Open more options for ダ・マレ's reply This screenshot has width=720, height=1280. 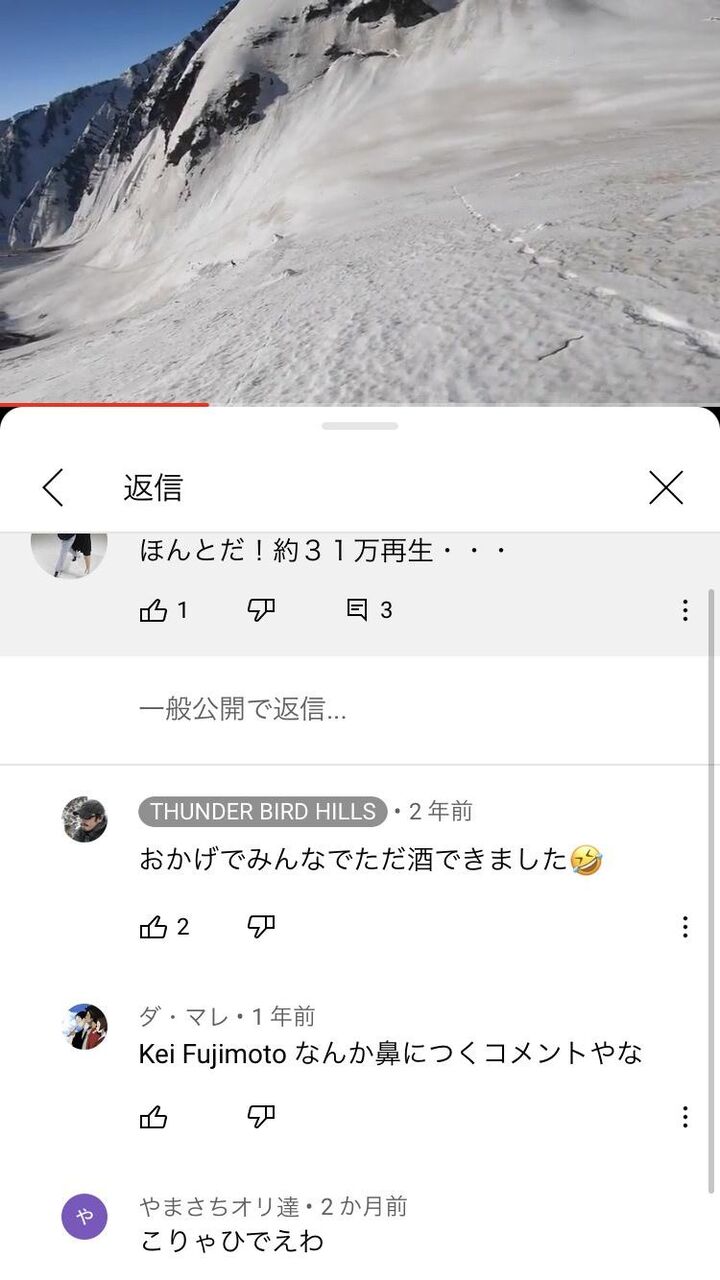(x=685, y=1117)
